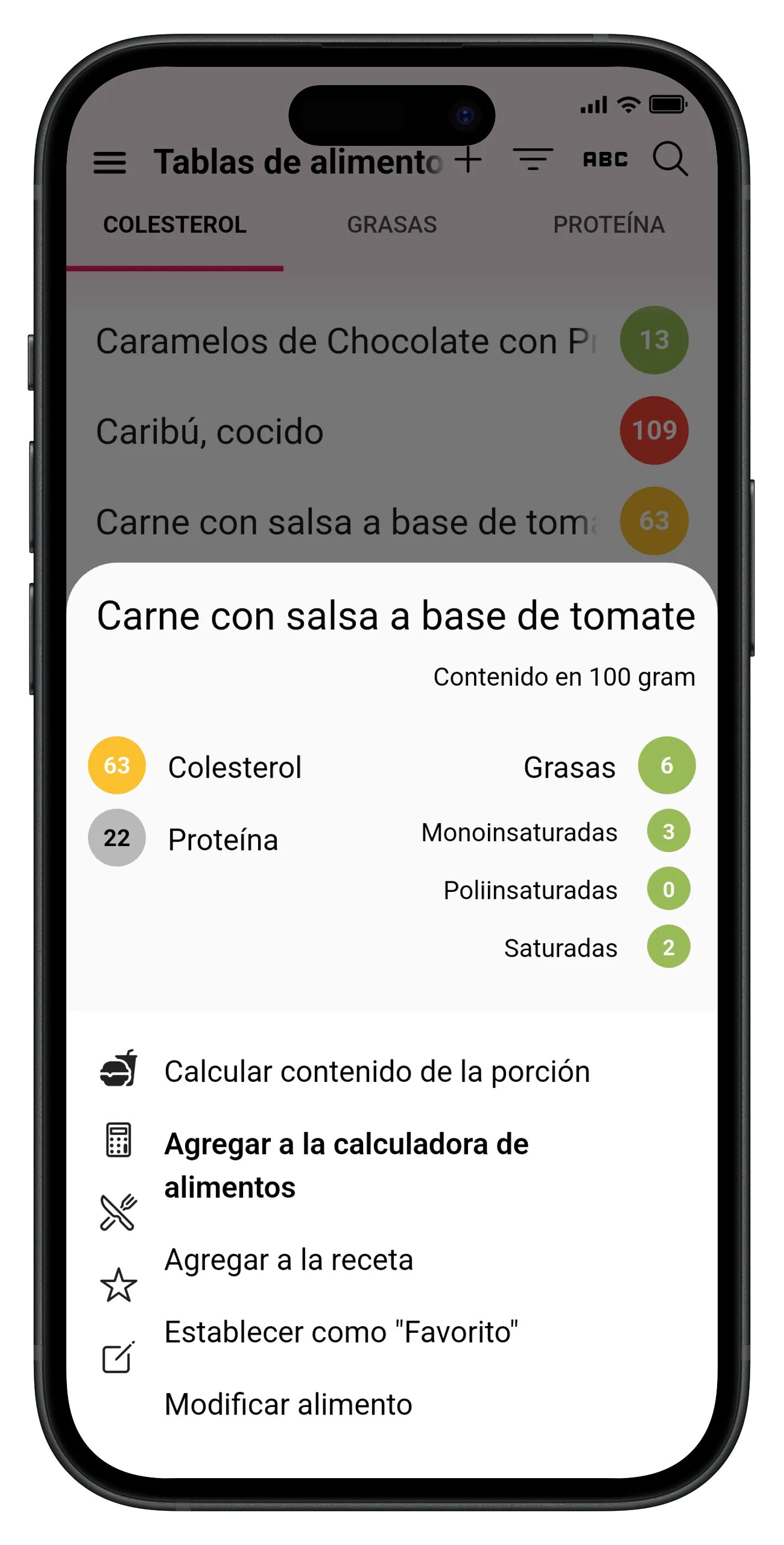Select the edit pencil icon for Modificar alimento
The width and height of the screenshot is (784, 1545).
click(x=119, y=1360)
